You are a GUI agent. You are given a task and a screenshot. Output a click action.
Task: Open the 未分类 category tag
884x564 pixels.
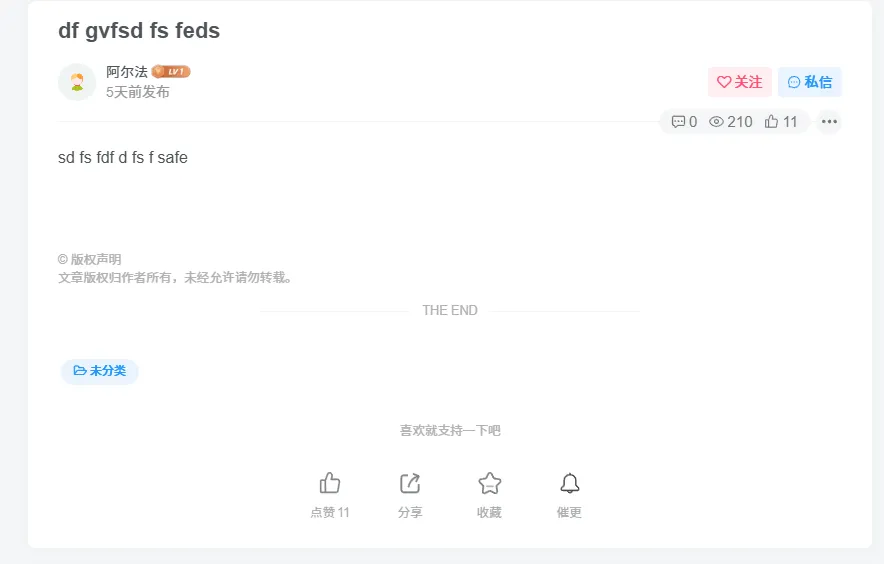100,371
